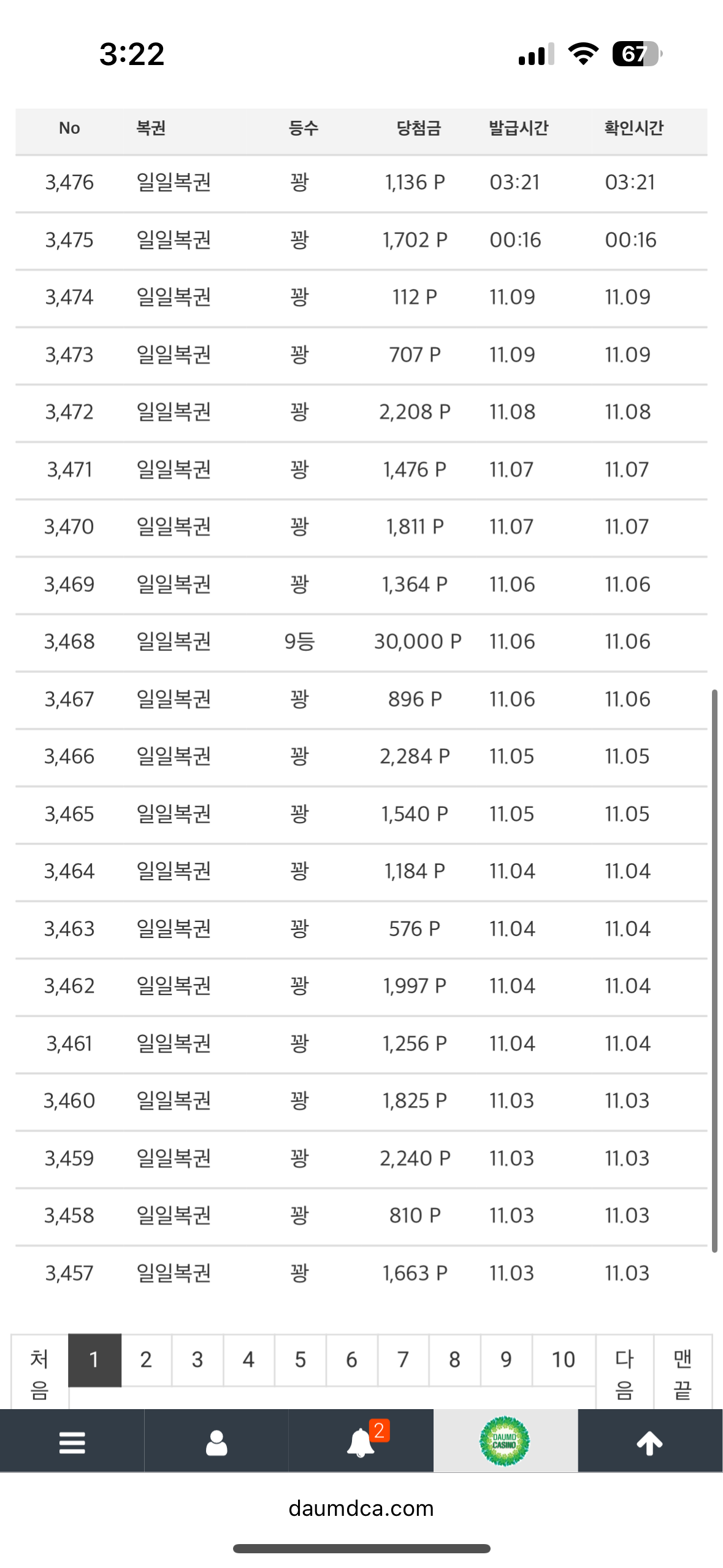Open the notifications bell
Screen dimensions: 723x1568
(361, 1442)
